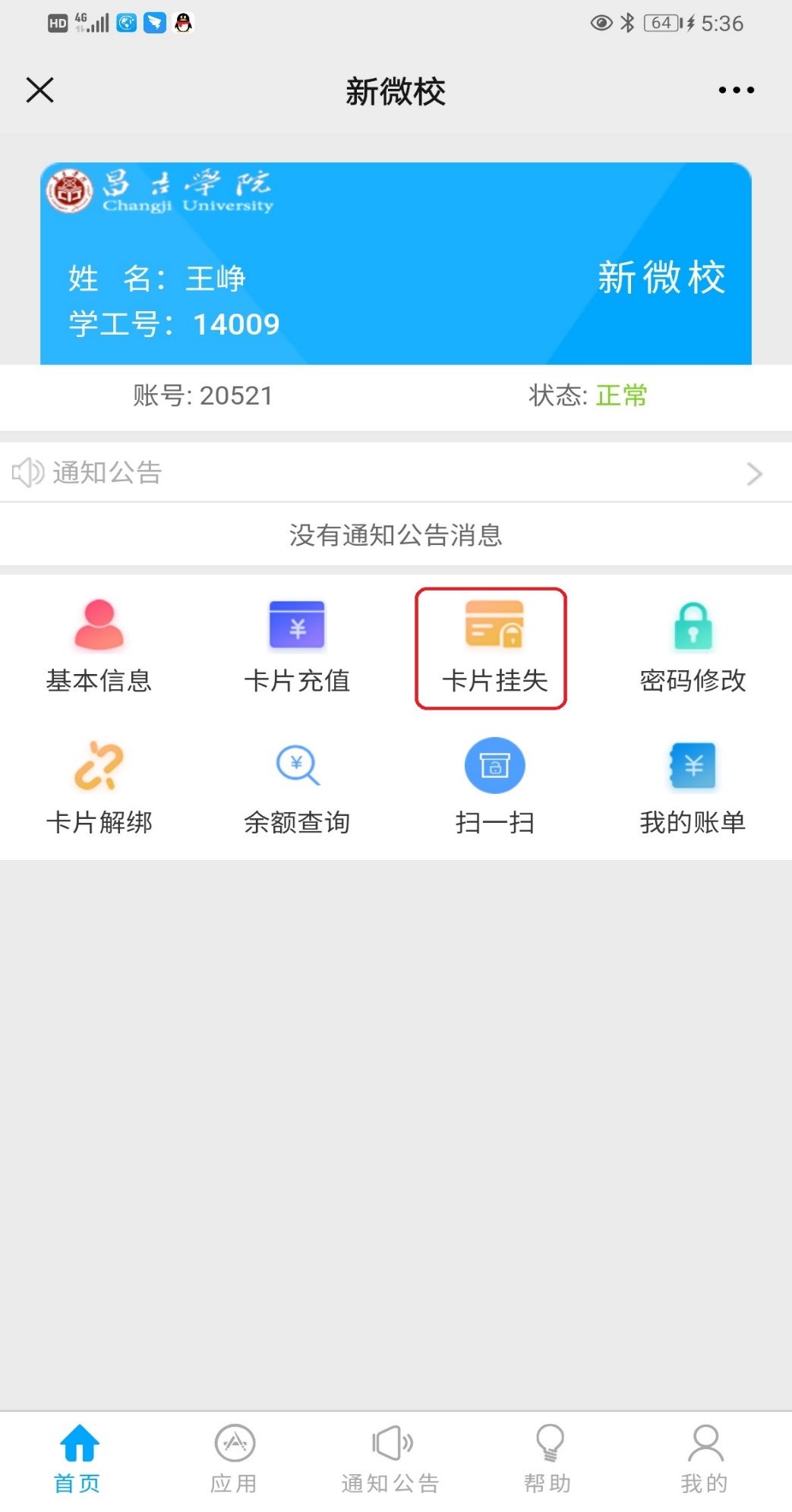Viewport: 792px width, 1512px height.
Task: Go to 通知公告 tab in bottom bar
Action: coord(391,1459)
